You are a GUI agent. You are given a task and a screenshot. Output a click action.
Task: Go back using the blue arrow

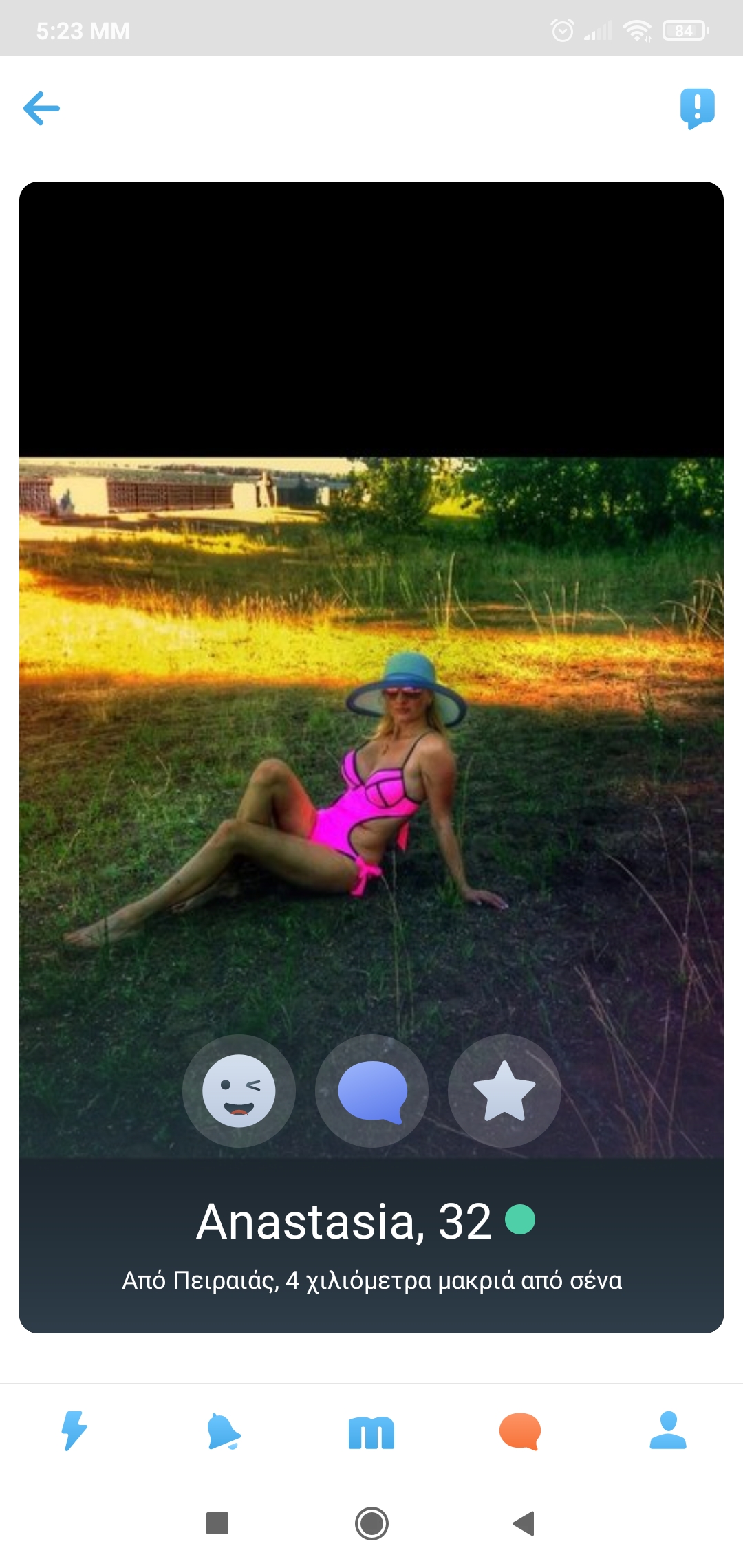point(41,108)
